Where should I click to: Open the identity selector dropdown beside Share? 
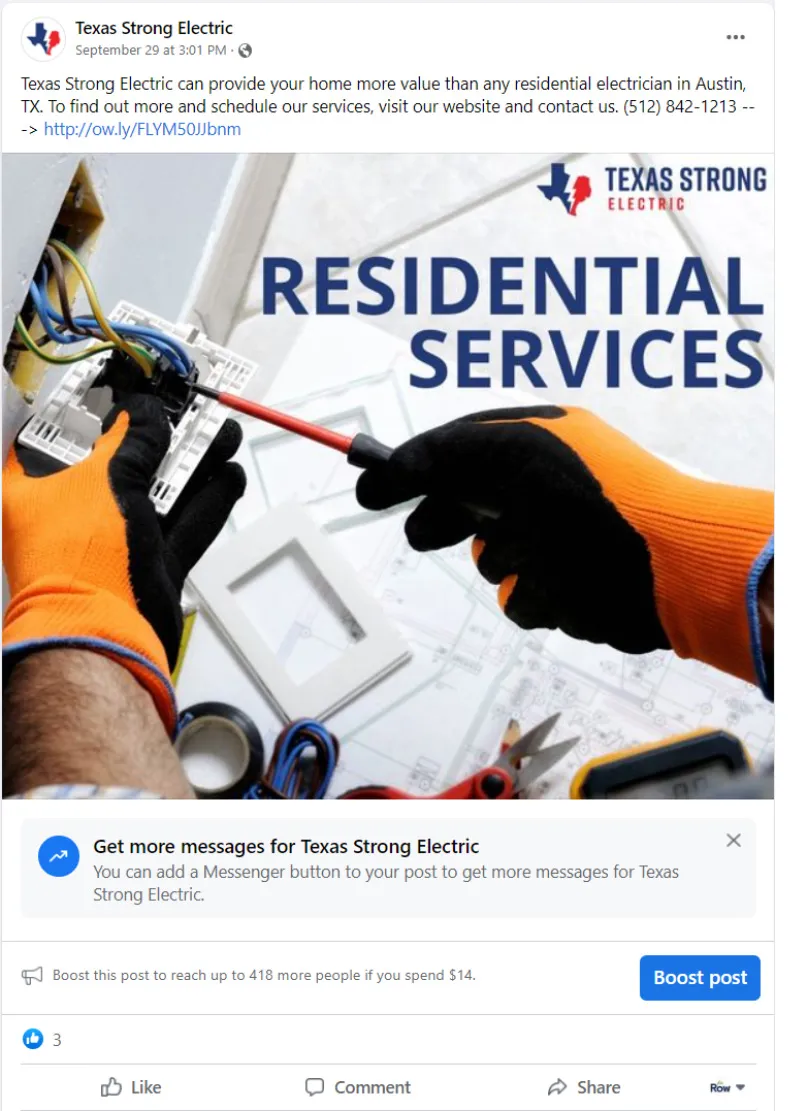(727, 1087)
